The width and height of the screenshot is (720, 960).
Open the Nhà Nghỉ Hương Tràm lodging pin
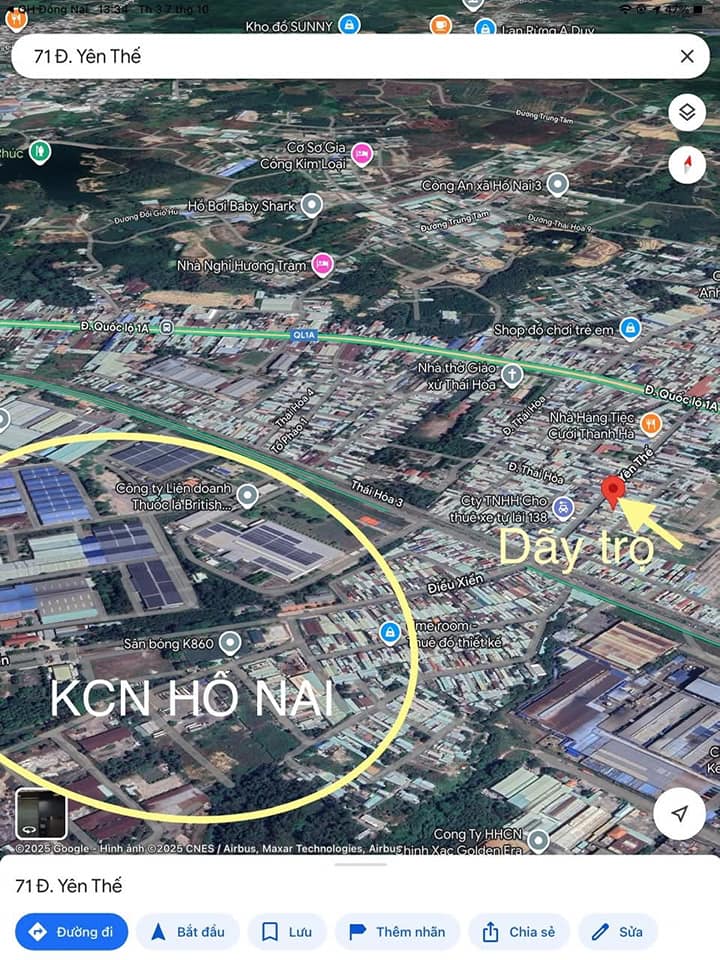pyautogui.click(x=319, y=264)
